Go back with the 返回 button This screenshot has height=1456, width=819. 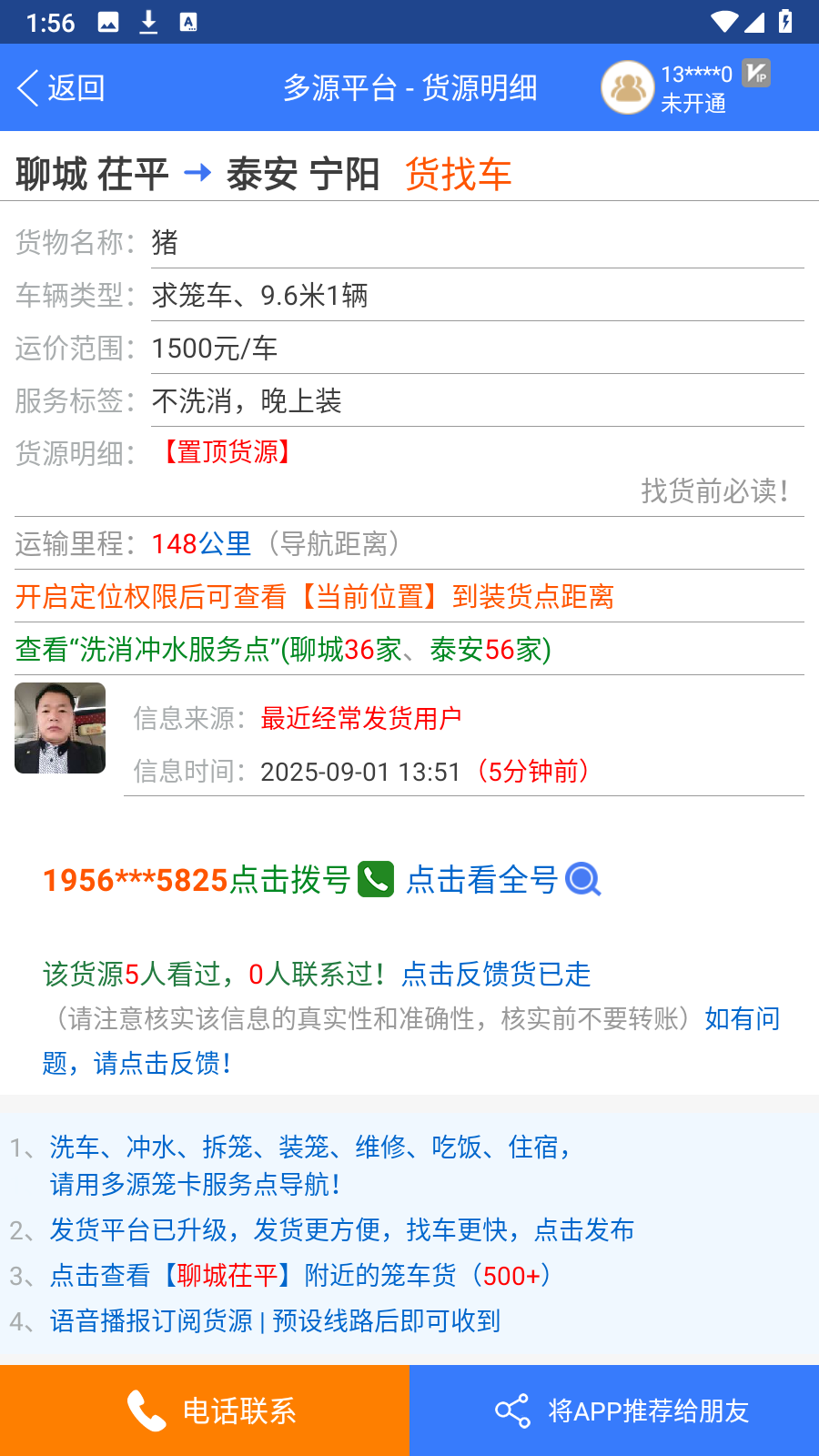[x=62, y=88]
